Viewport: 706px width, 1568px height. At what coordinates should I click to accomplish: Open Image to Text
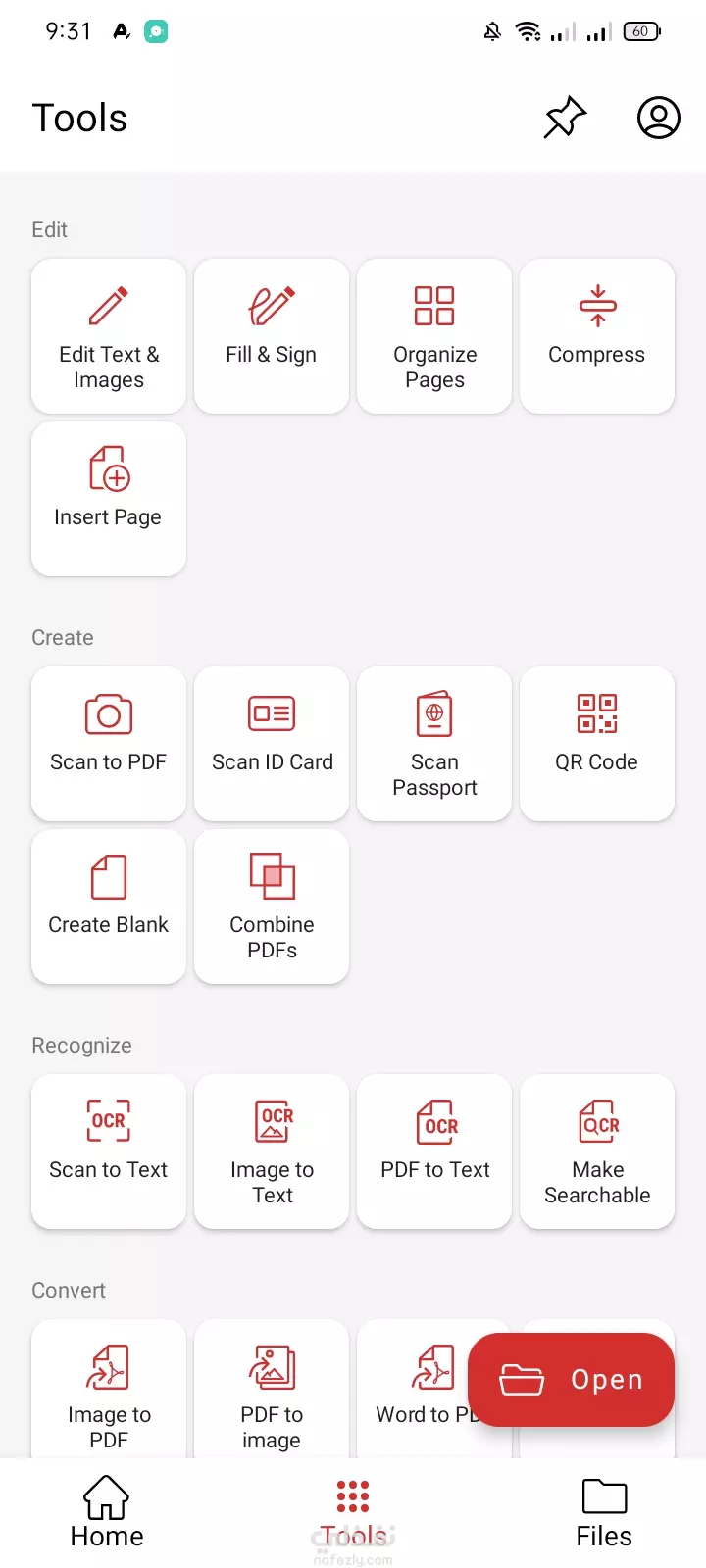click(272, 1151)
